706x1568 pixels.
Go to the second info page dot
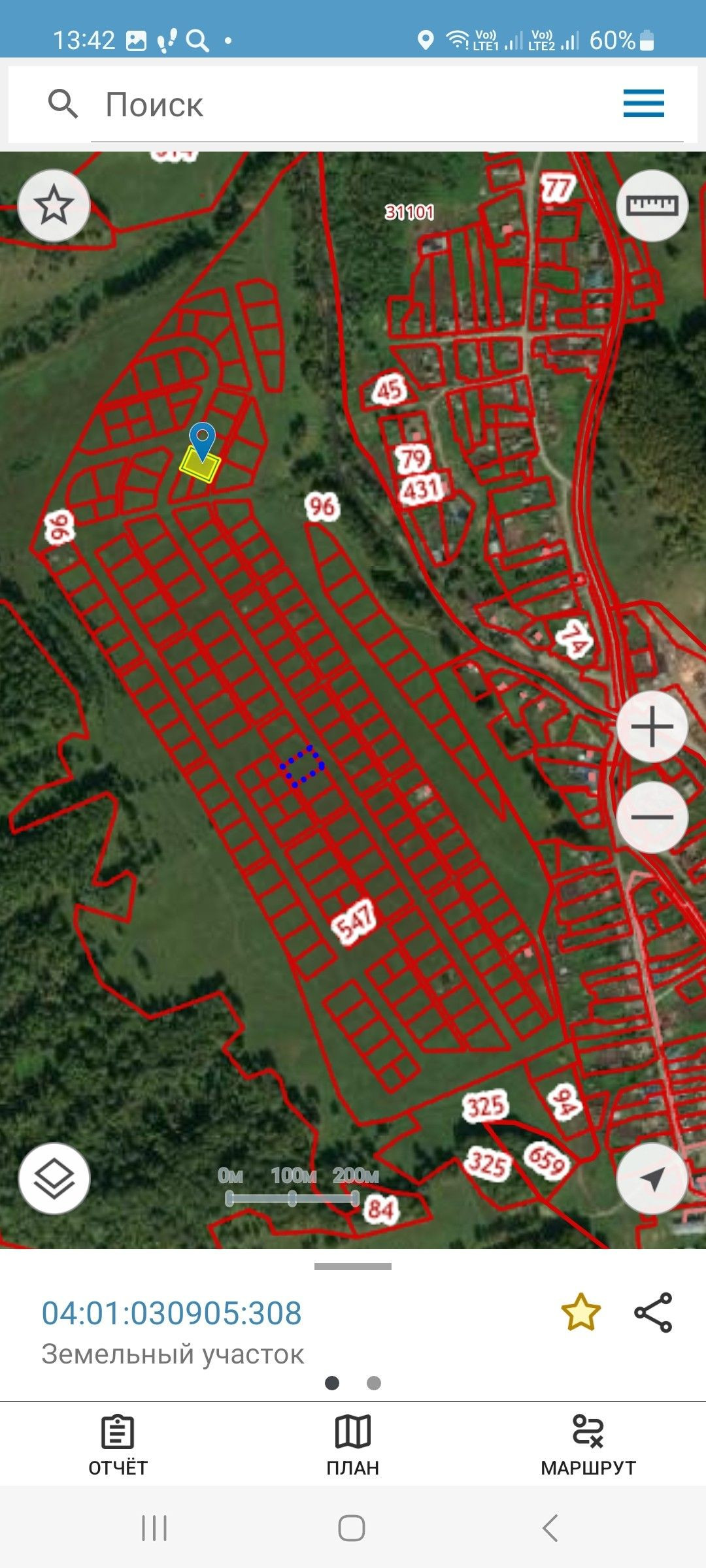point(374,1383)
